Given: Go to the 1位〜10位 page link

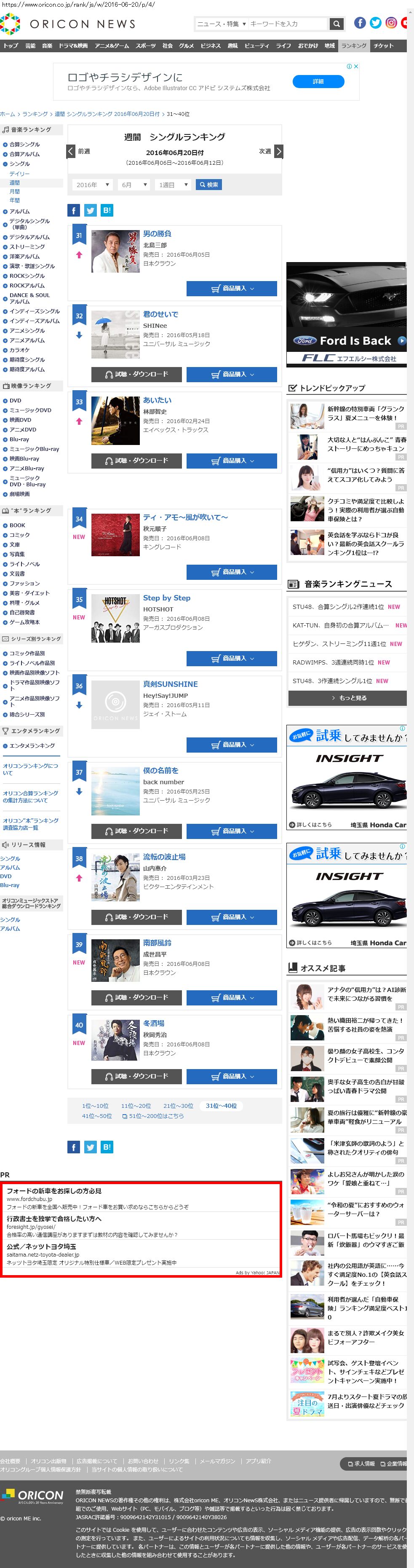Looking at the screenshot, I should point(96,1105).
